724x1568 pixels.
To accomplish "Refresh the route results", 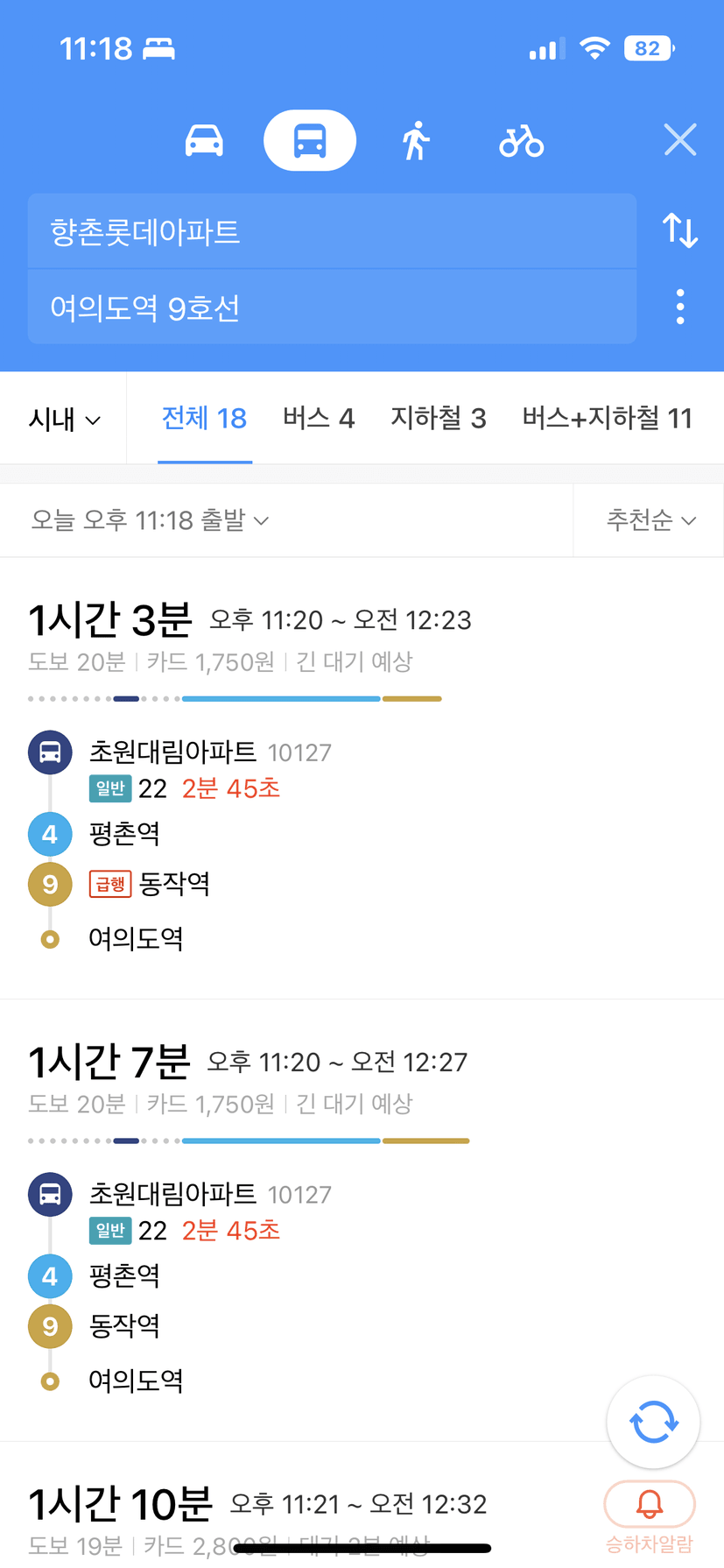I will 653,1422.
